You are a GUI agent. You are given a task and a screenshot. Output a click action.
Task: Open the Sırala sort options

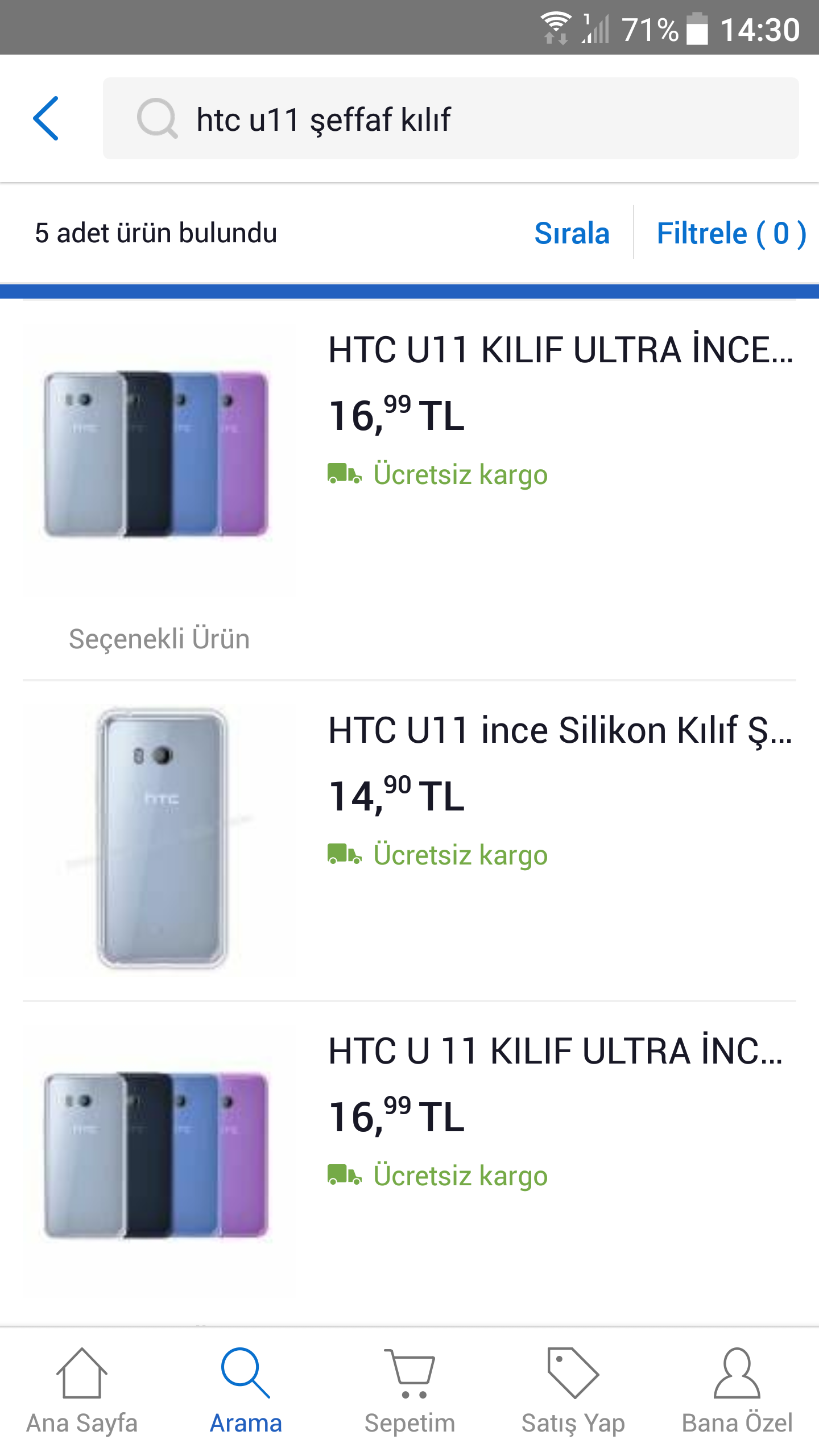572,233
